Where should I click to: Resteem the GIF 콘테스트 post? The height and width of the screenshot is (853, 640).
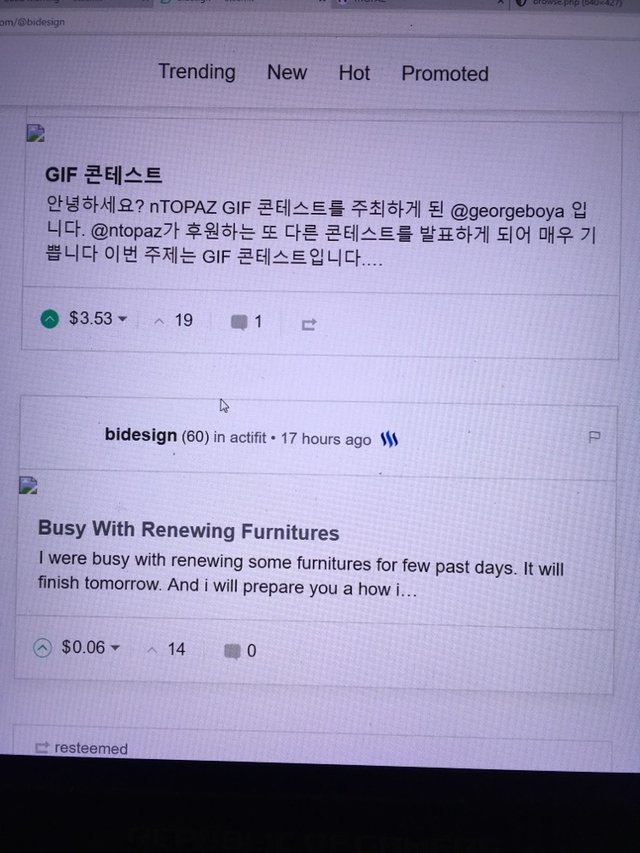pyautogui.click(x=309, y=324)
